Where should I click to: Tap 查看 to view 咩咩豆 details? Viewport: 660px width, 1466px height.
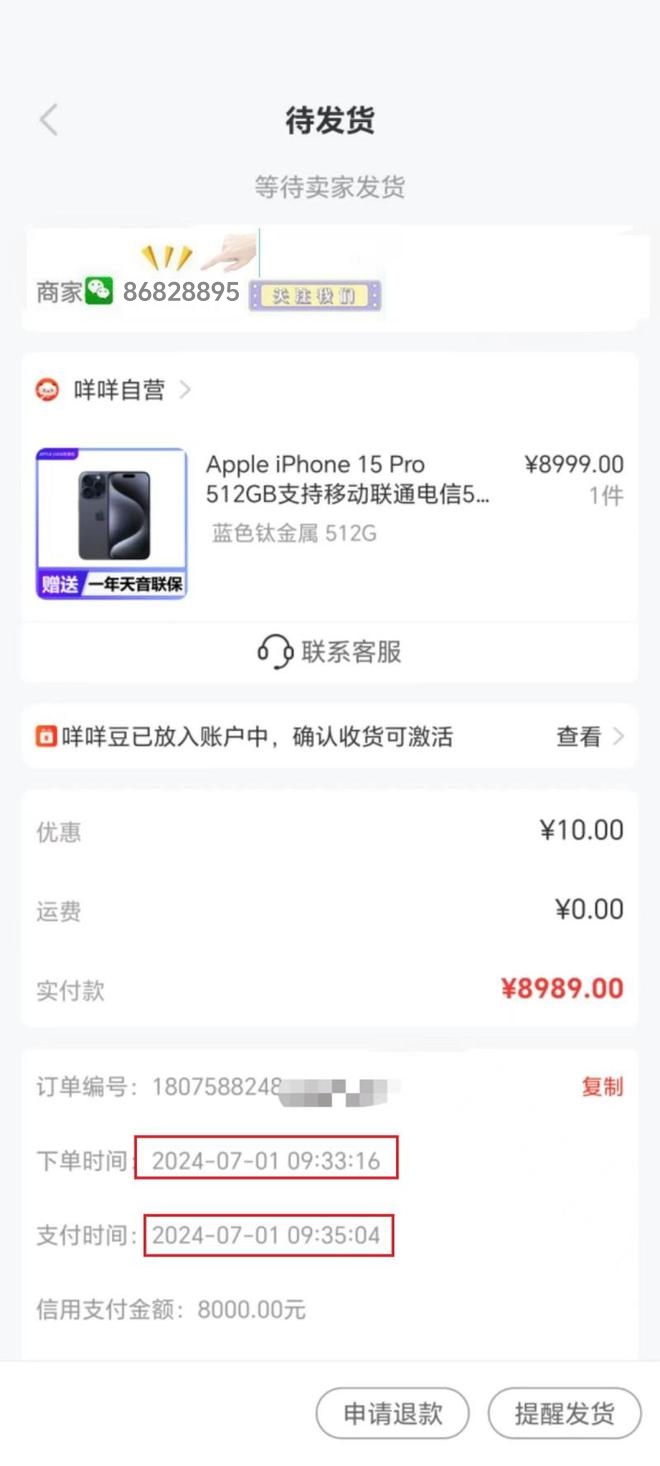589,737
